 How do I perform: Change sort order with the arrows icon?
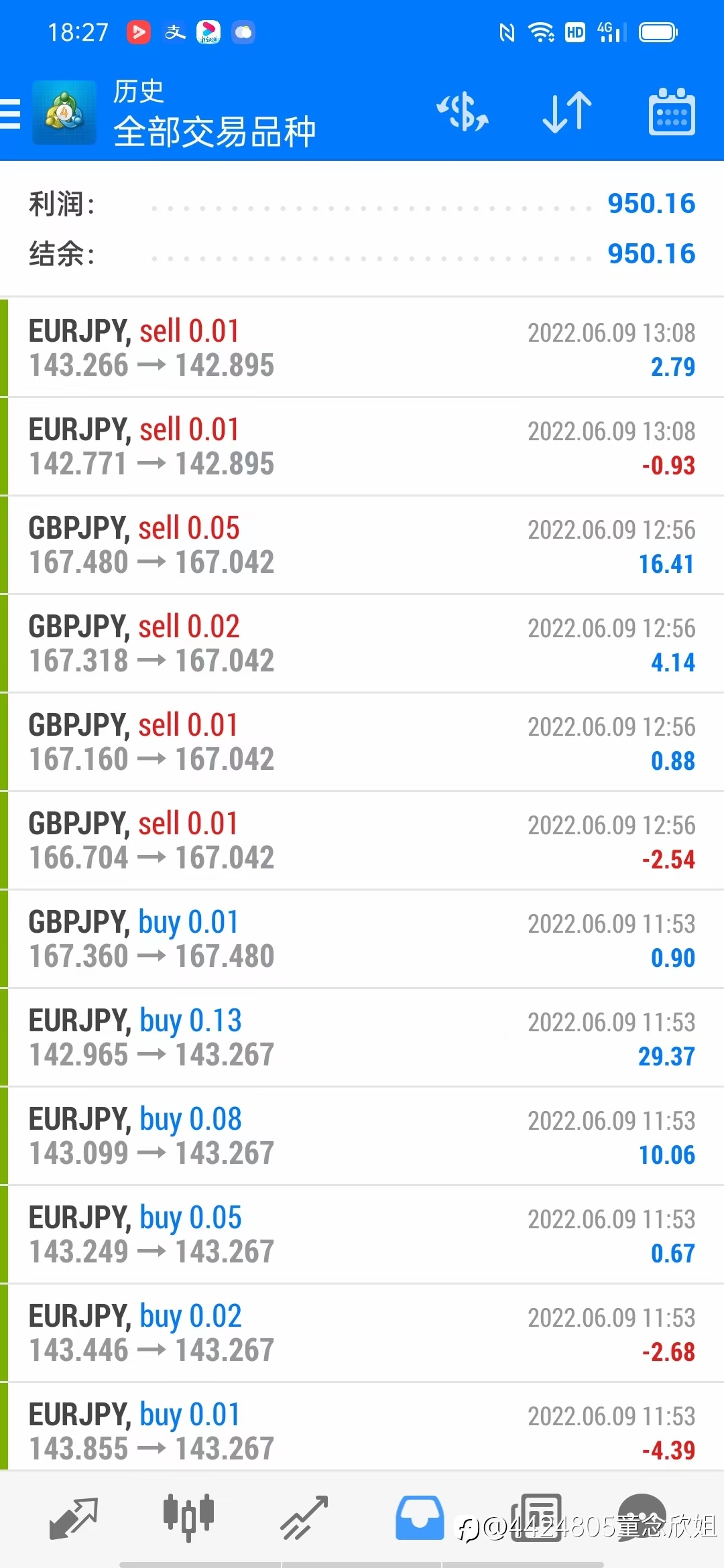(x=567, y=112)
